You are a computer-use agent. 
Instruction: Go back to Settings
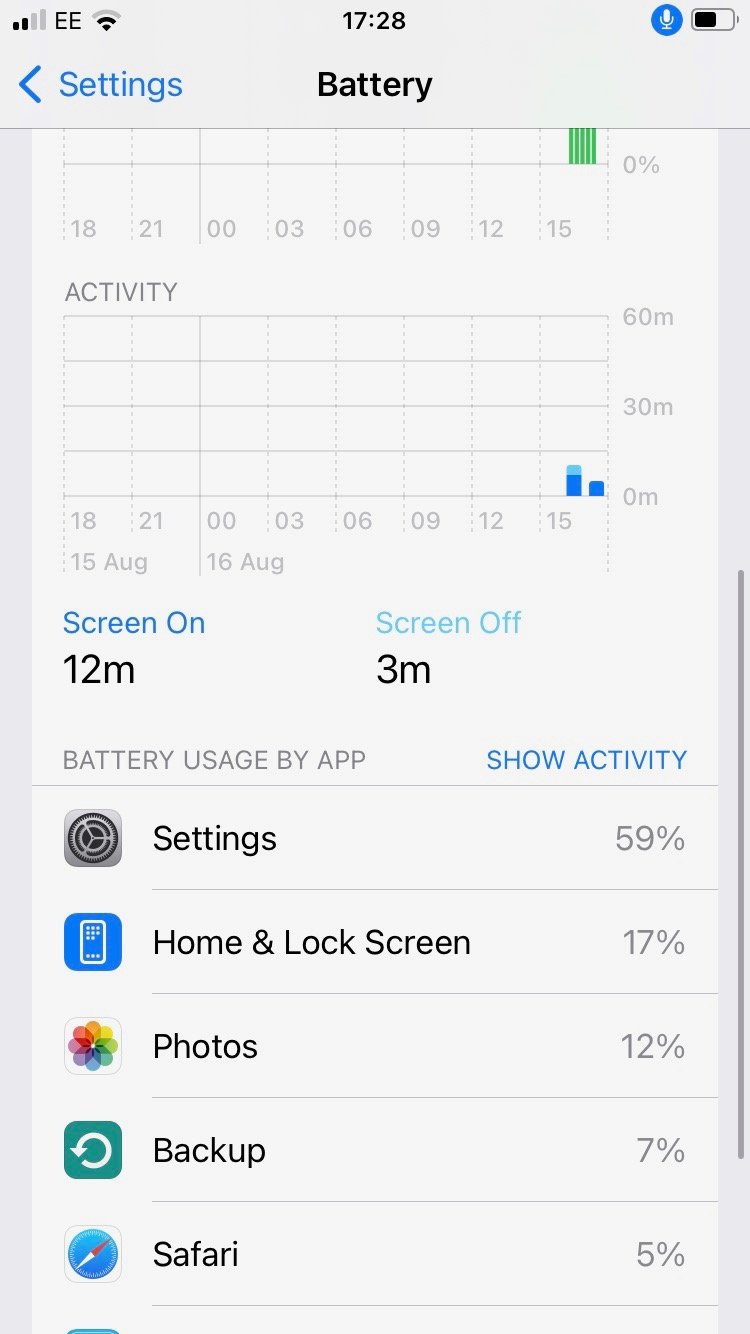[100, 85]
